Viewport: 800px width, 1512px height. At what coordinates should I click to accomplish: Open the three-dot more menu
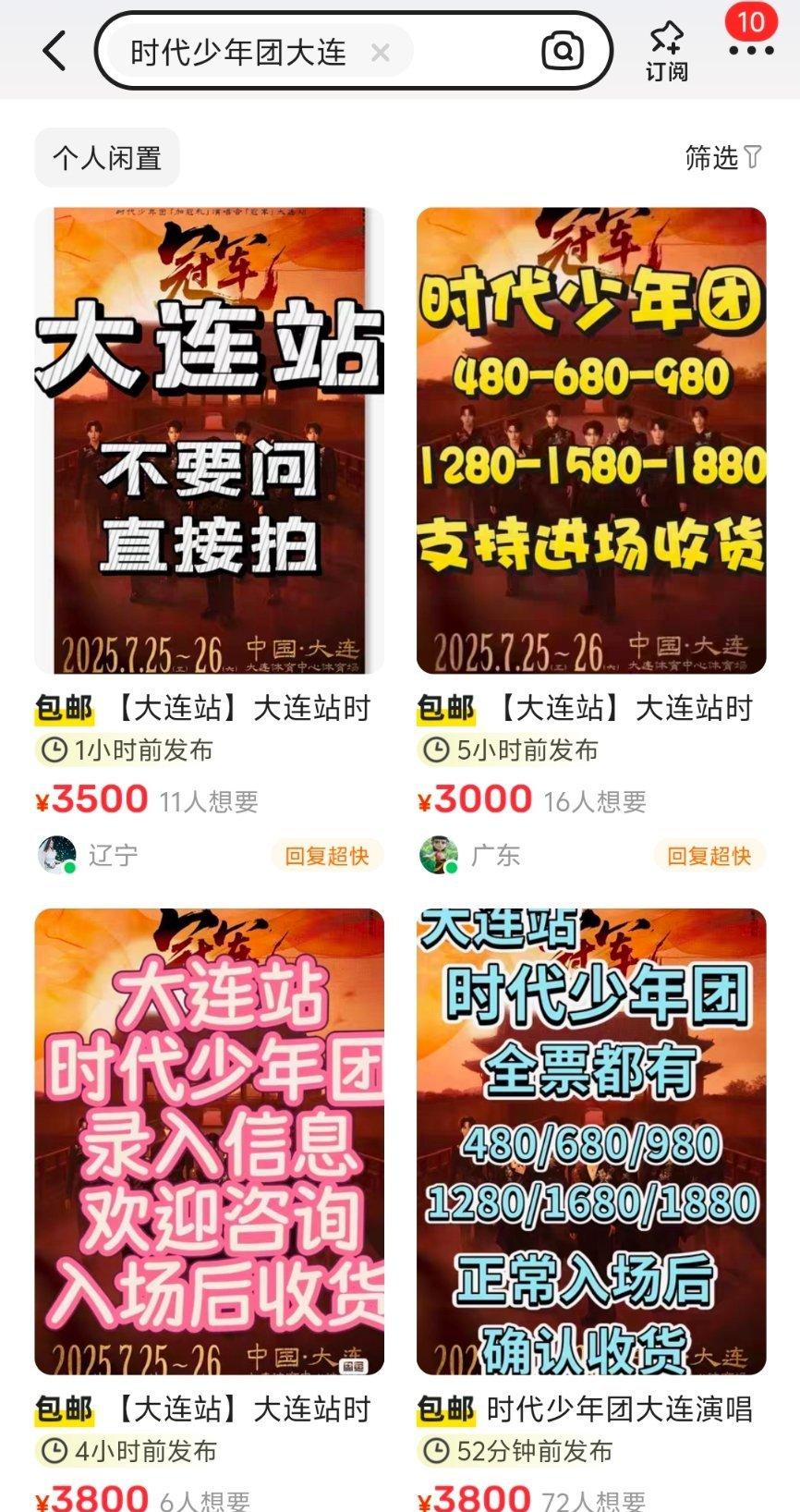pyautogui.click(x=750, y=52)
